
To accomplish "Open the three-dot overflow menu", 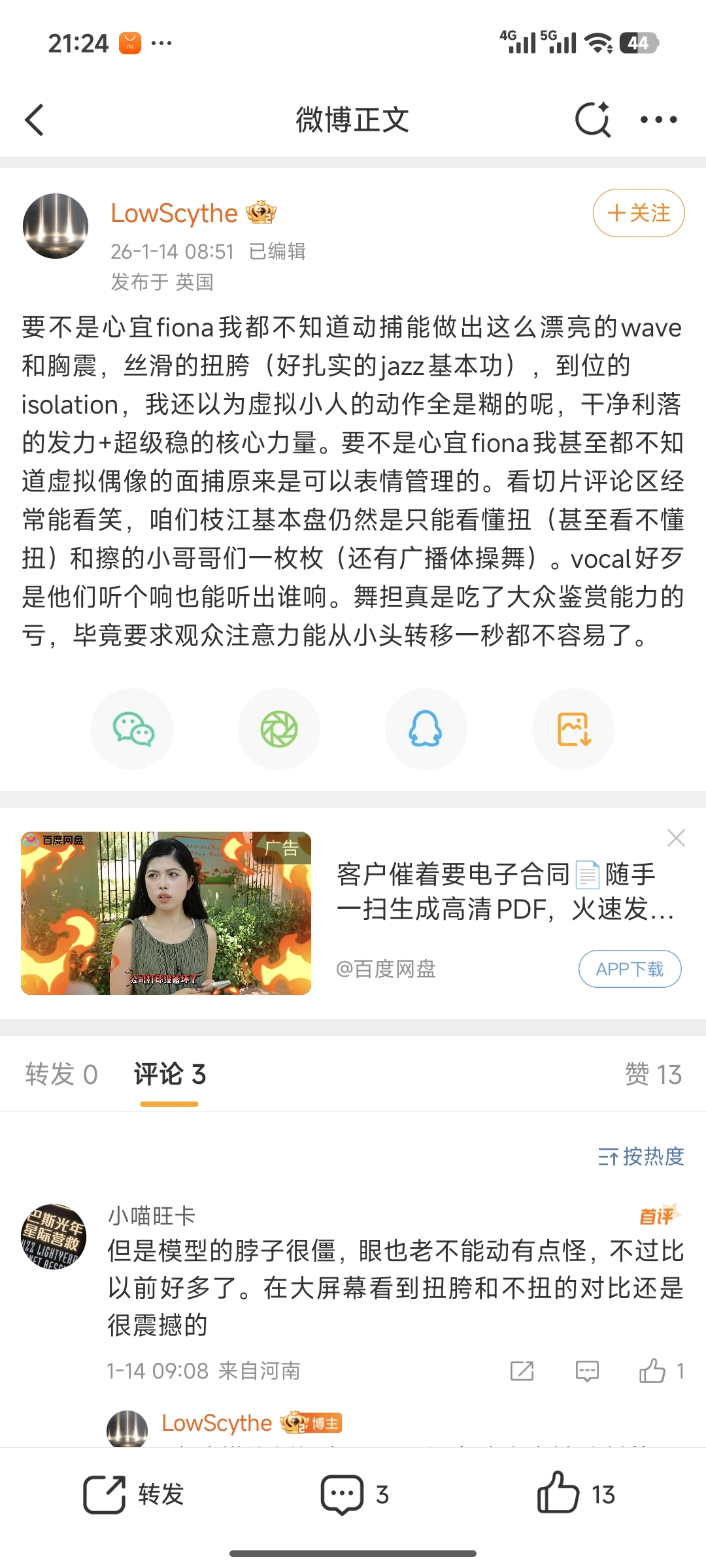I will (x=658, y=120).
